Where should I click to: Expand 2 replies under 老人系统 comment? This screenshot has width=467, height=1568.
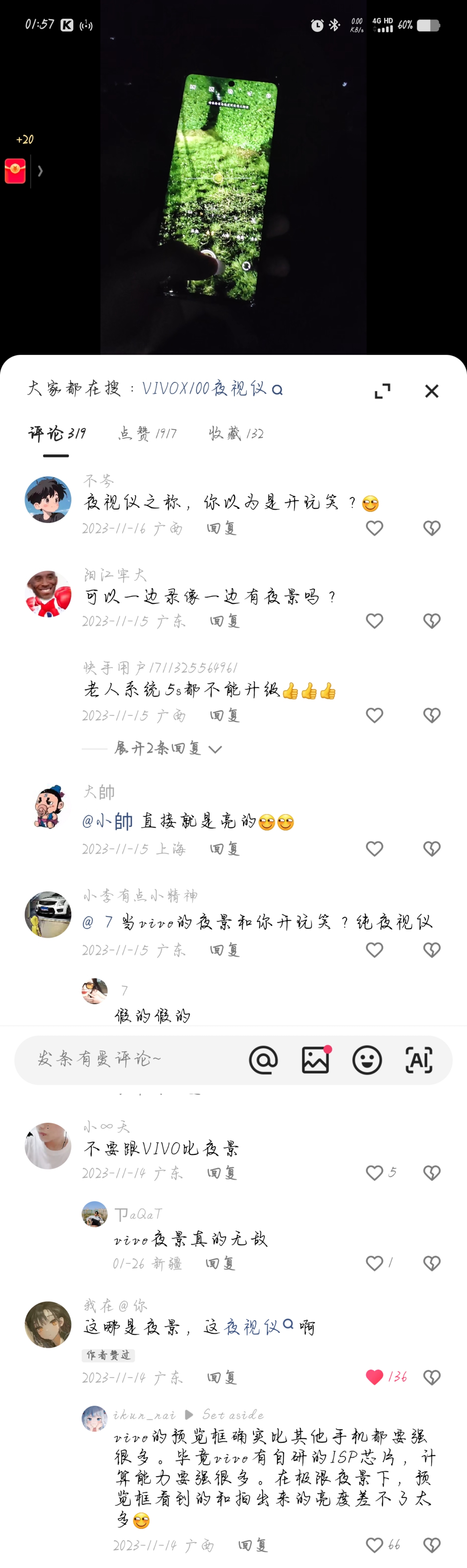pos(167,748)
